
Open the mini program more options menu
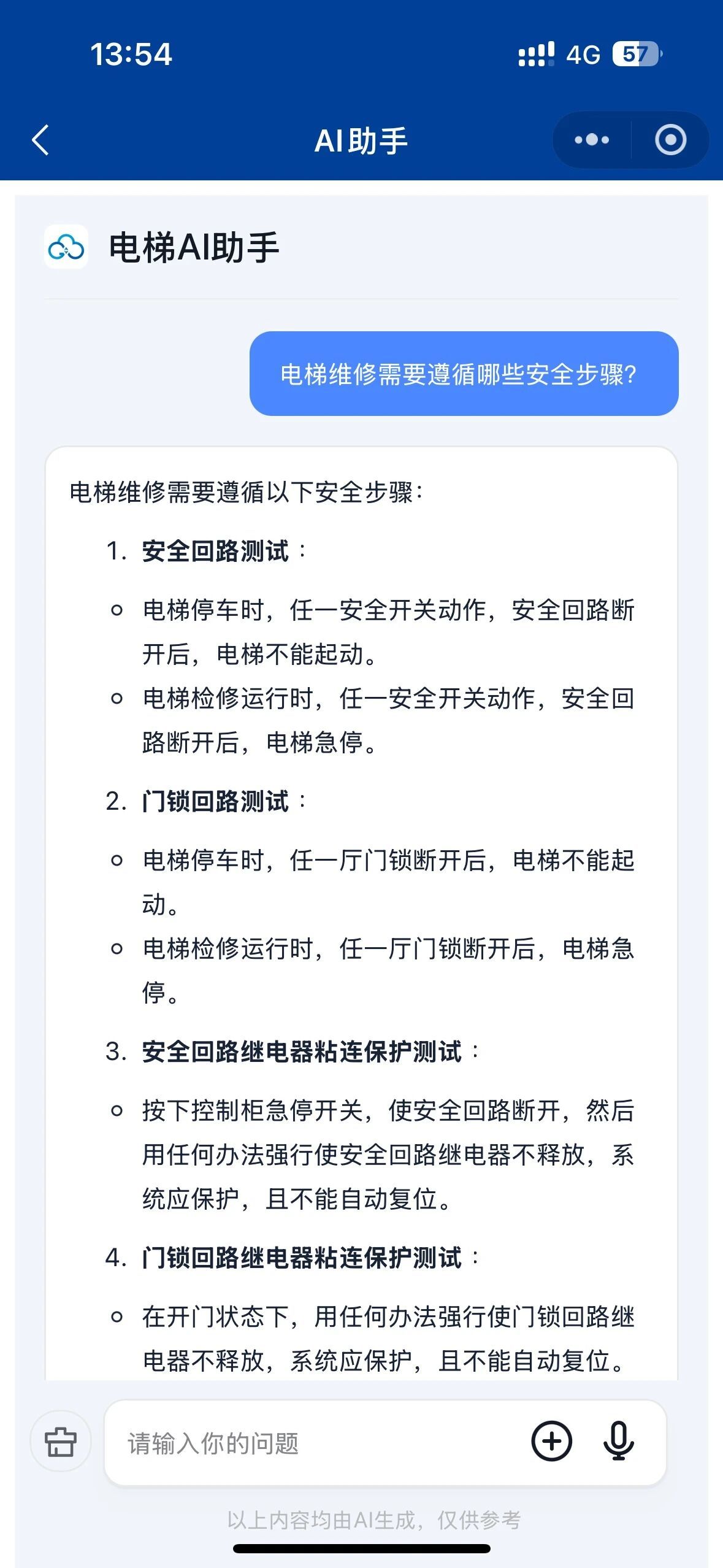(592, 140)
